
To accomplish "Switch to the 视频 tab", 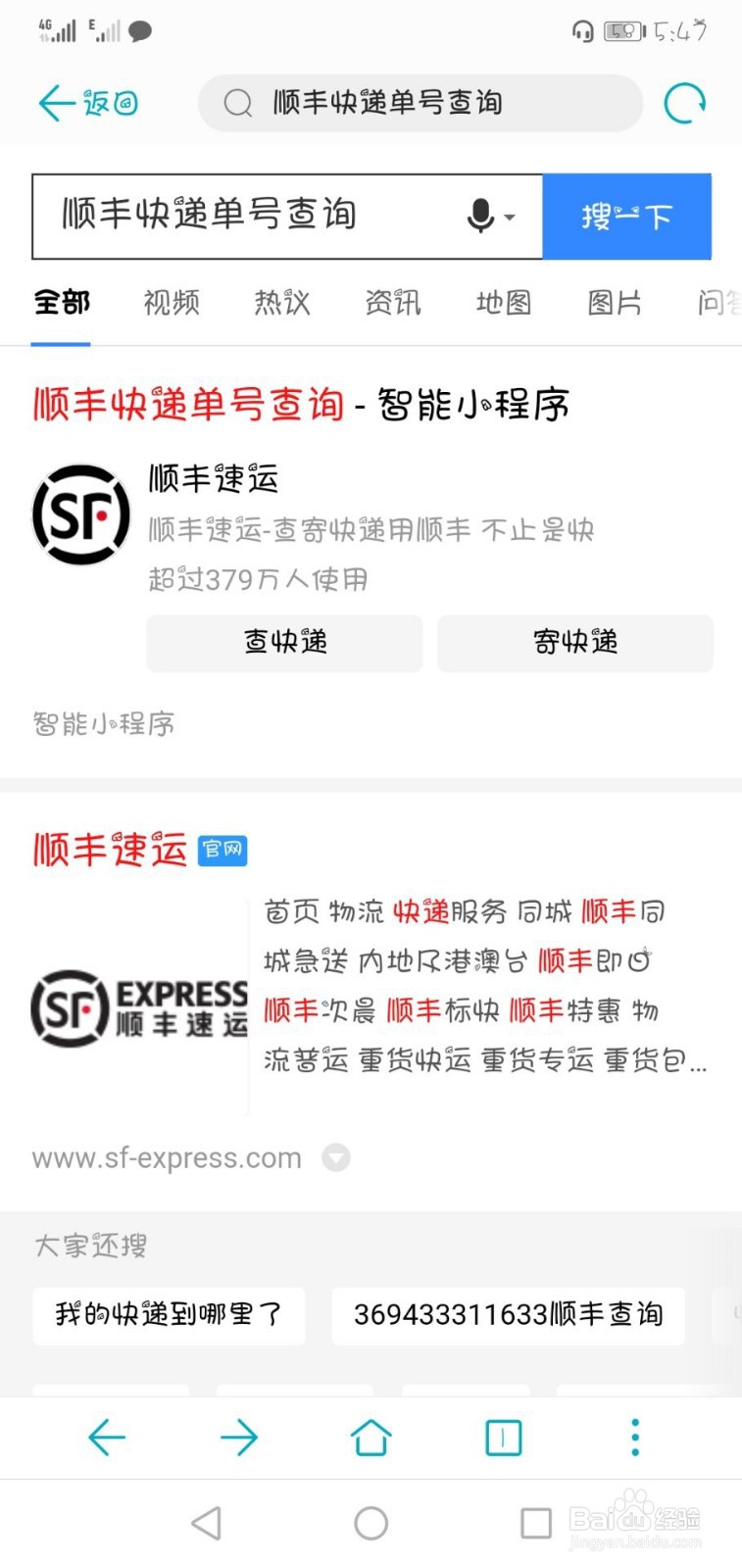I will [171, 304].
